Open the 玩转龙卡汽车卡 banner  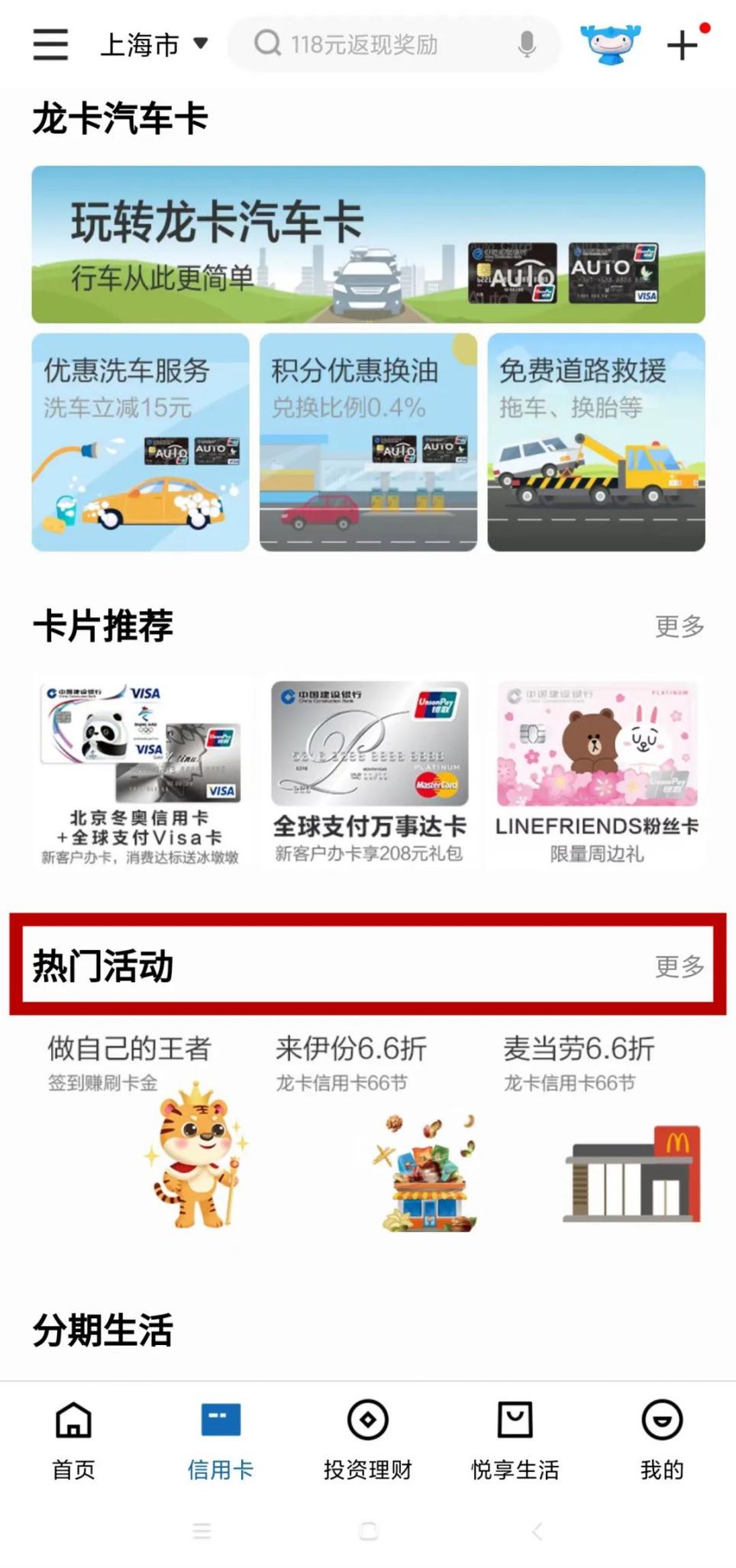click(x=368, y=244)
